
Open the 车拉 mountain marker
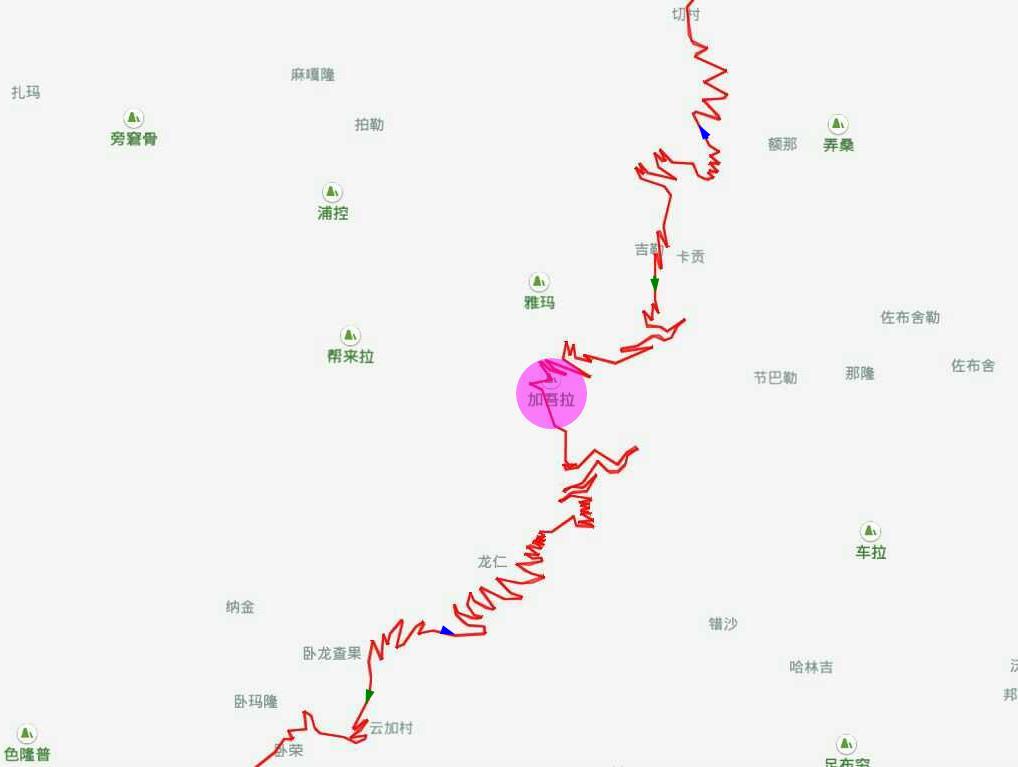(x=870, y=531)
